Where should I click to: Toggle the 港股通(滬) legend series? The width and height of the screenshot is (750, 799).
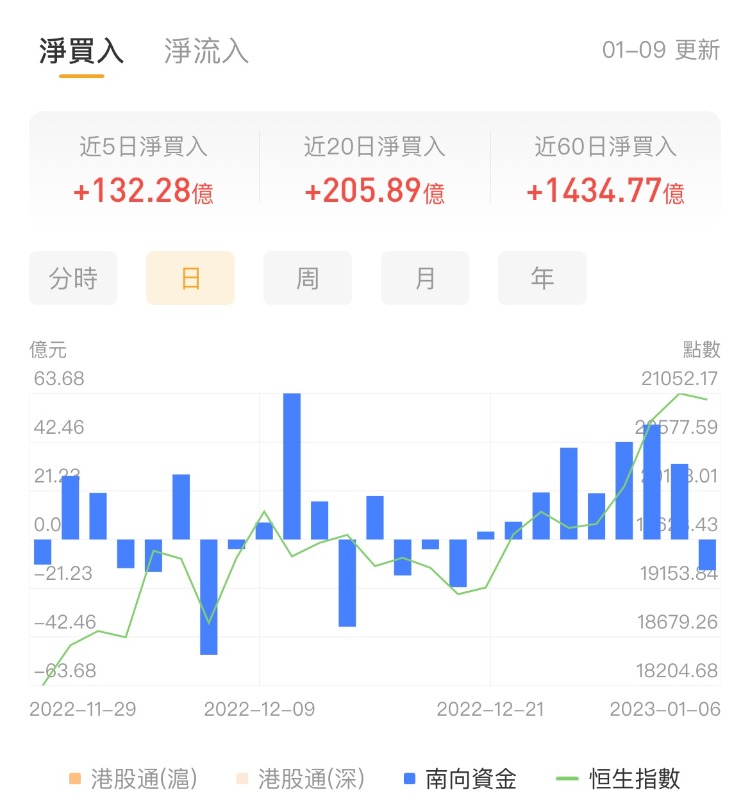(x=132, y=778)
